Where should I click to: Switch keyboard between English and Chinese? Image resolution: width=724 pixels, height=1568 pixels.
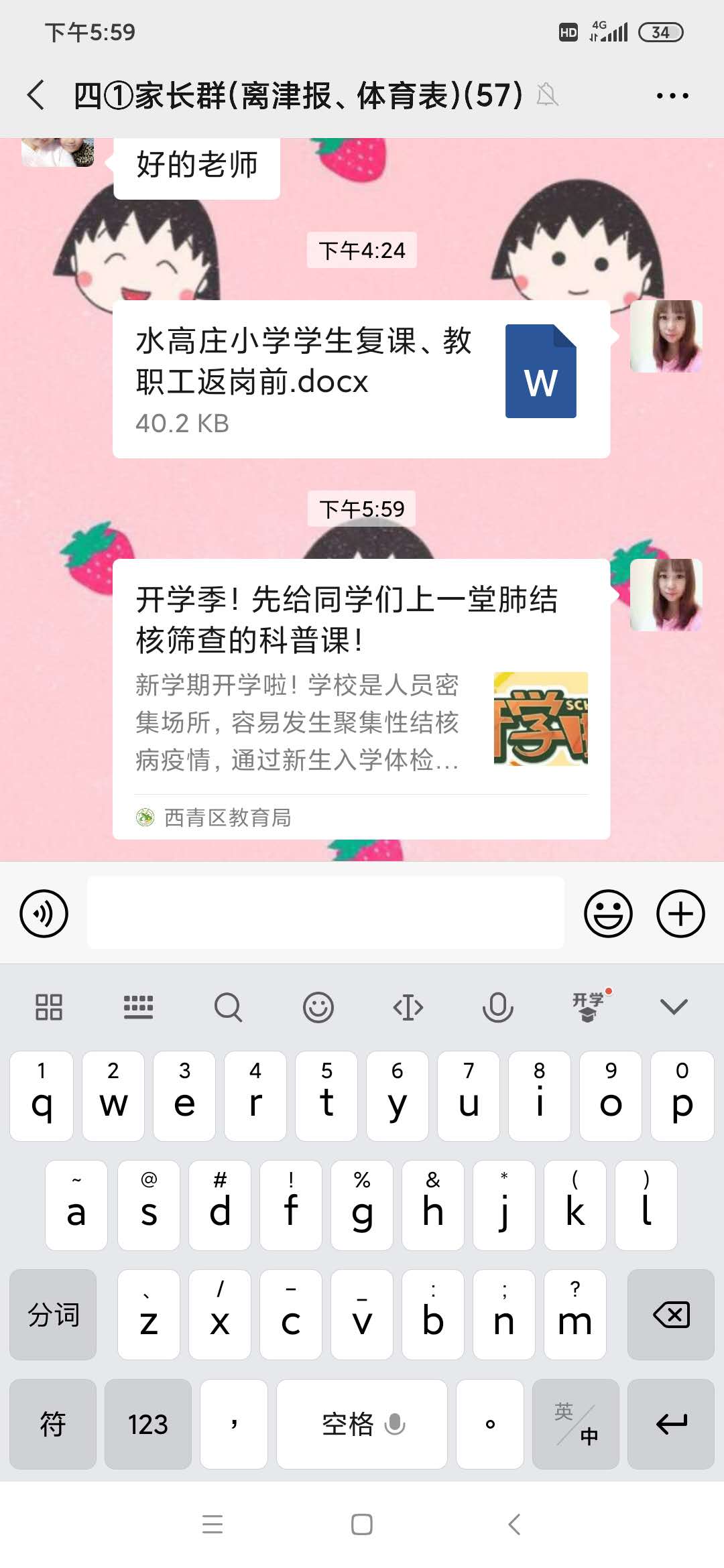pos(575,1424)
